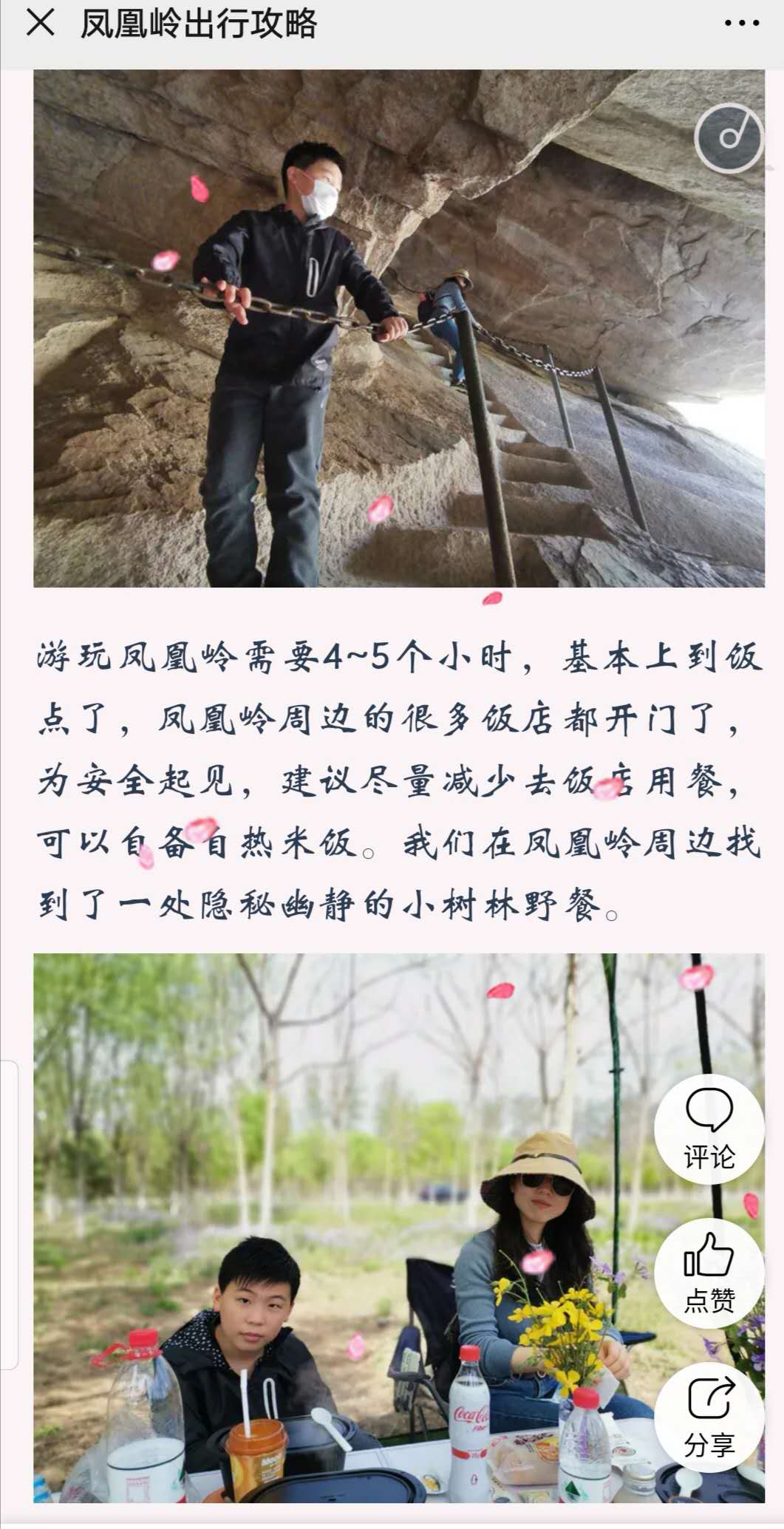View the picnic photo in the woods
This screenshot has width=784, height=1529.
pos(399,1227)
